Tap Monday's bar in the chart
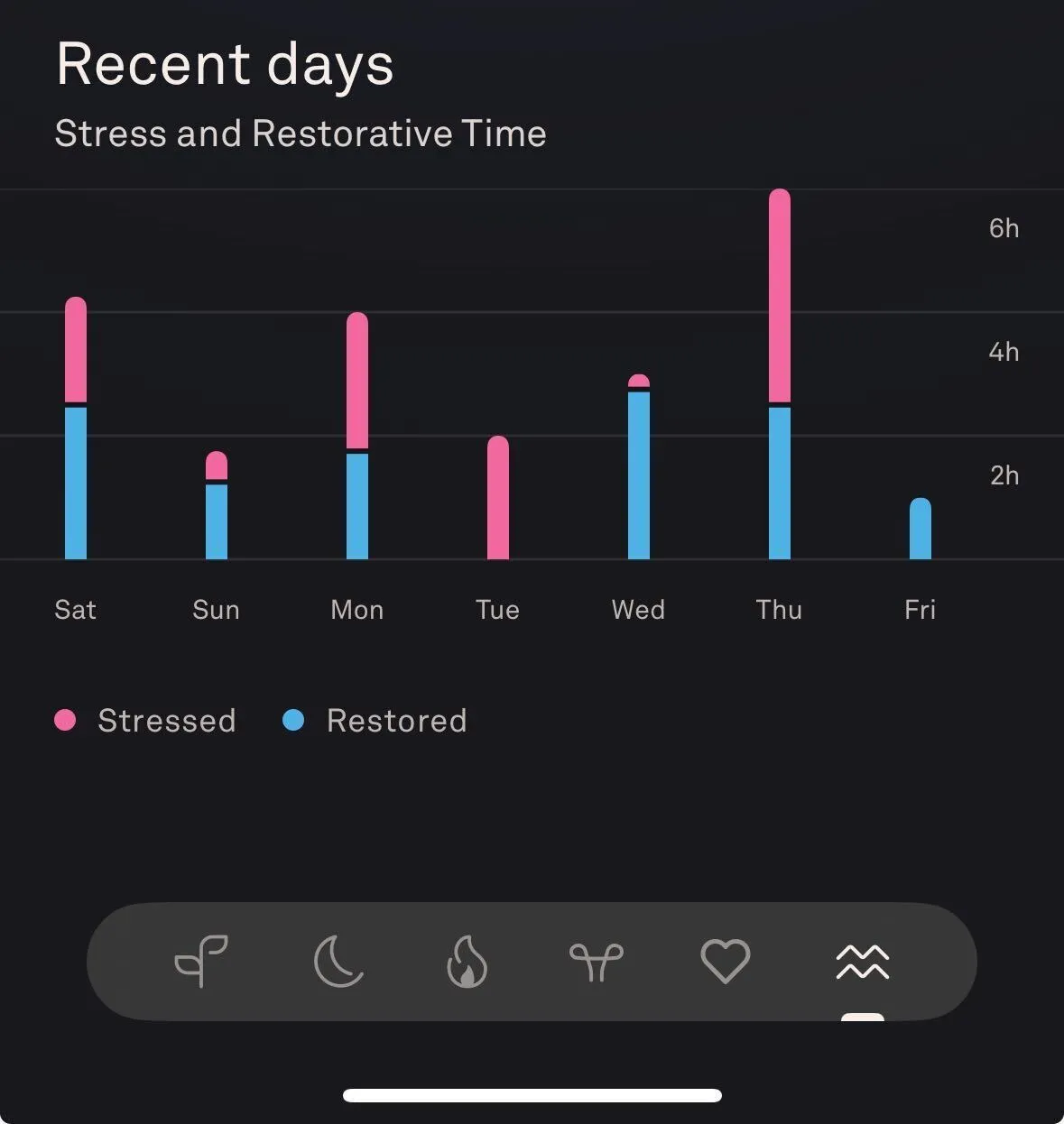 [x=357, y=436]
